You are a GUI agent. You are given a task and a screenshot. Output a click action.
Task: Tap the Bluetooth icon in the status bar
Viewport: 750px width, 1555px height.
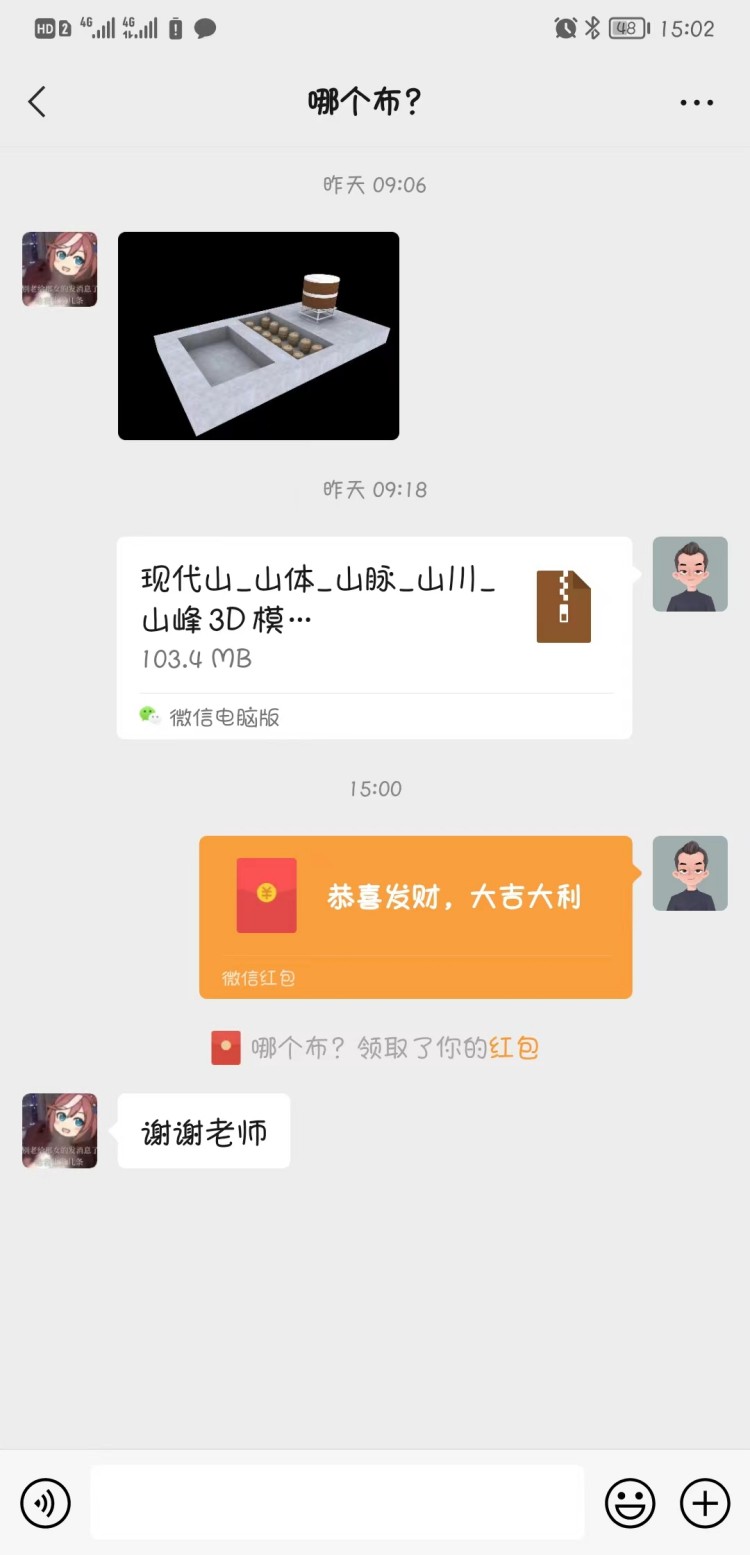pos(591,28)
